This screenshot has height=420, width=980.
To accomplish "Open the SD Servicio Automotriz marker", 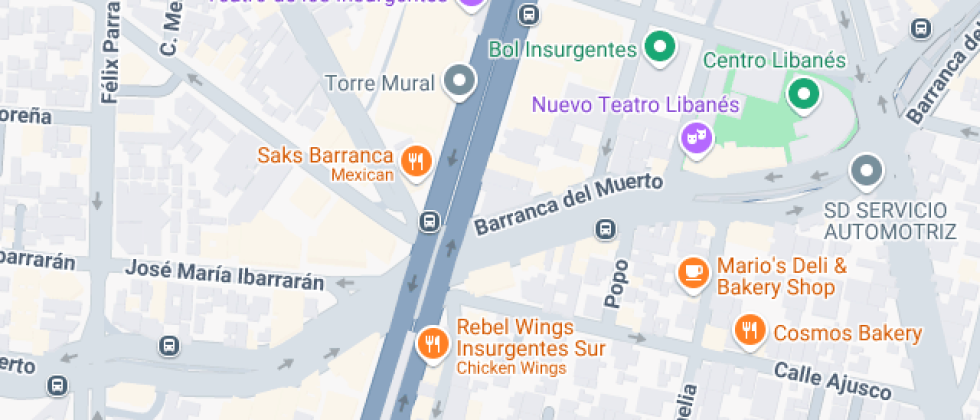I will pos(866,170).
